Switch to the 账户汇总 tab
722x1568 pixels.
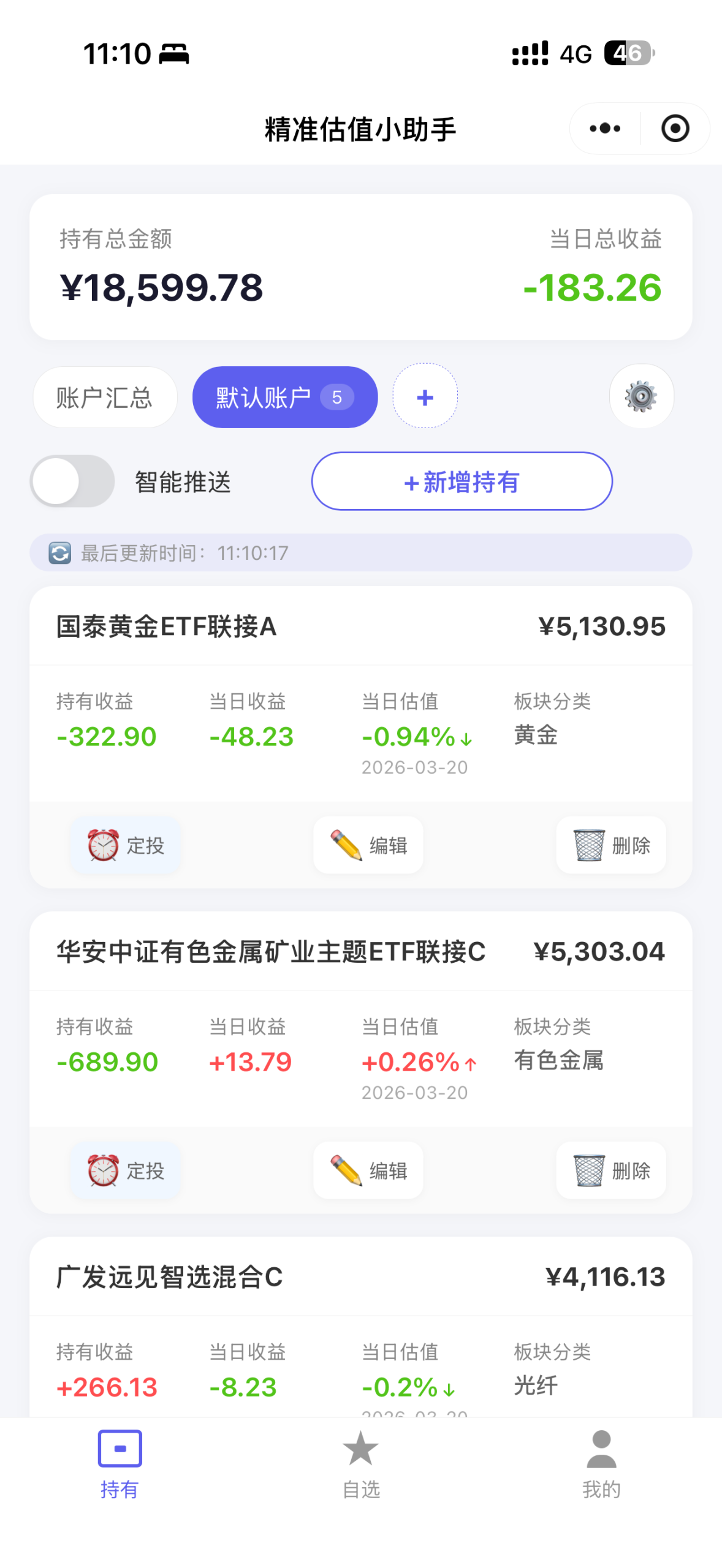click(105, 398)
